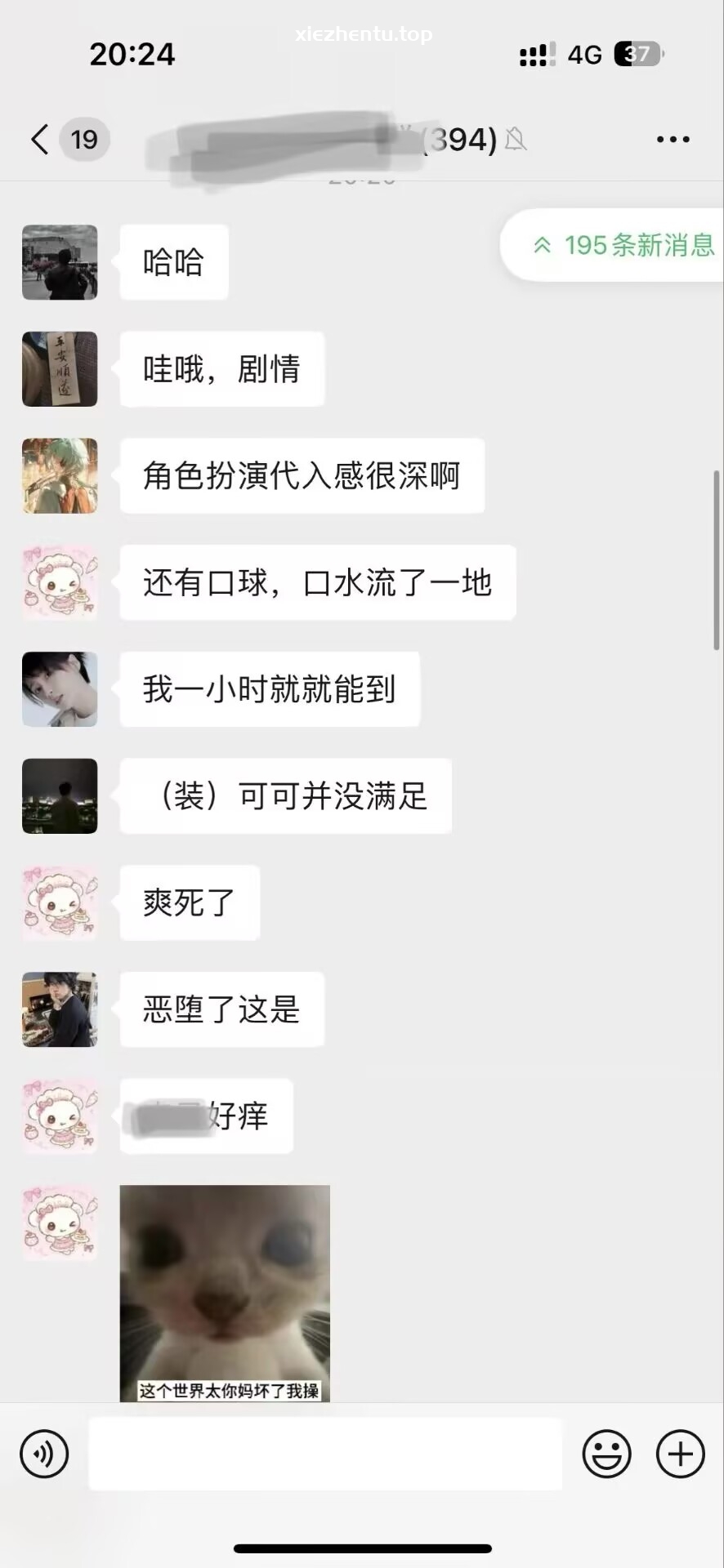Open avatar beside 恶堕了这是
This screenshot has height=1568, width=724.
tap(60, 1009)
